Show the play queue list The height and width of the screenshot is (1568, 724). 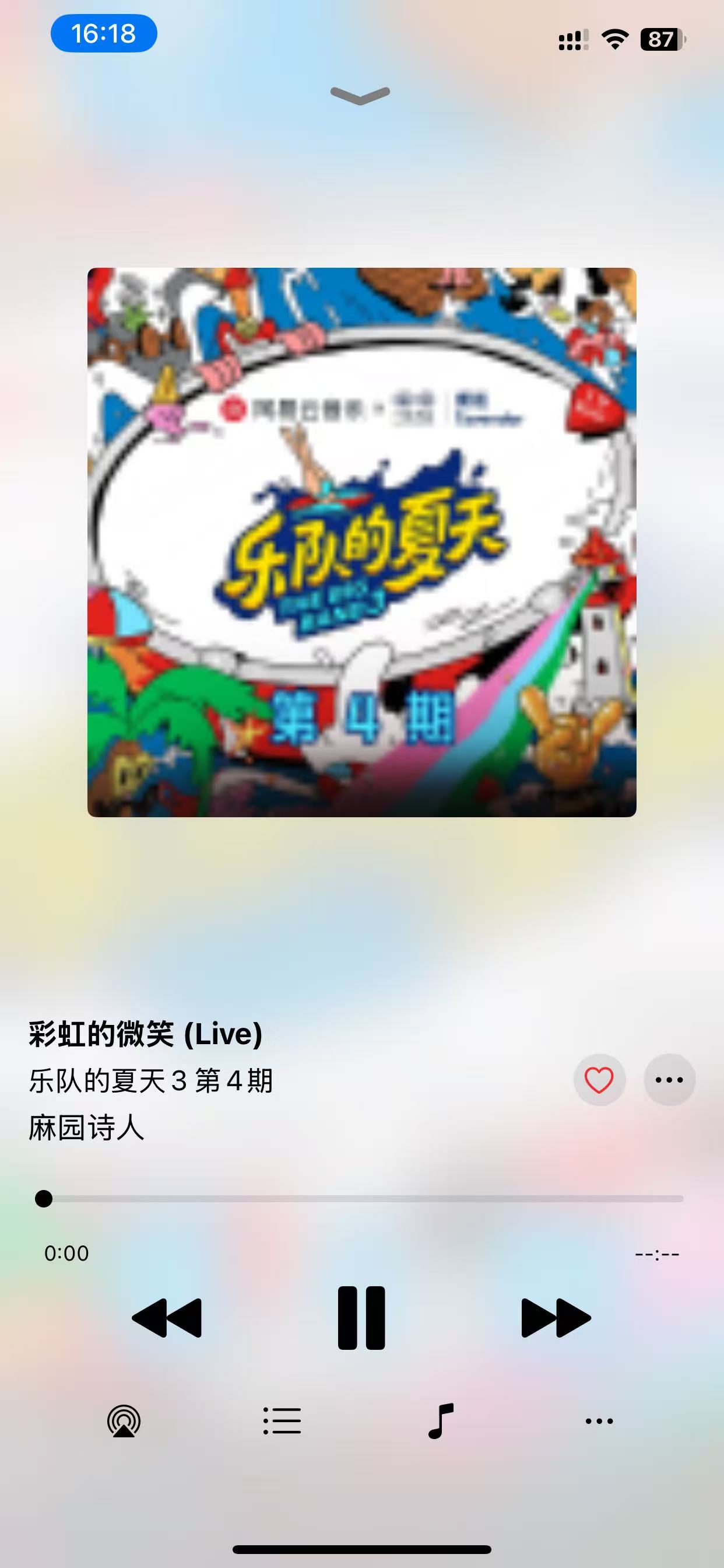click(282, 1420)
